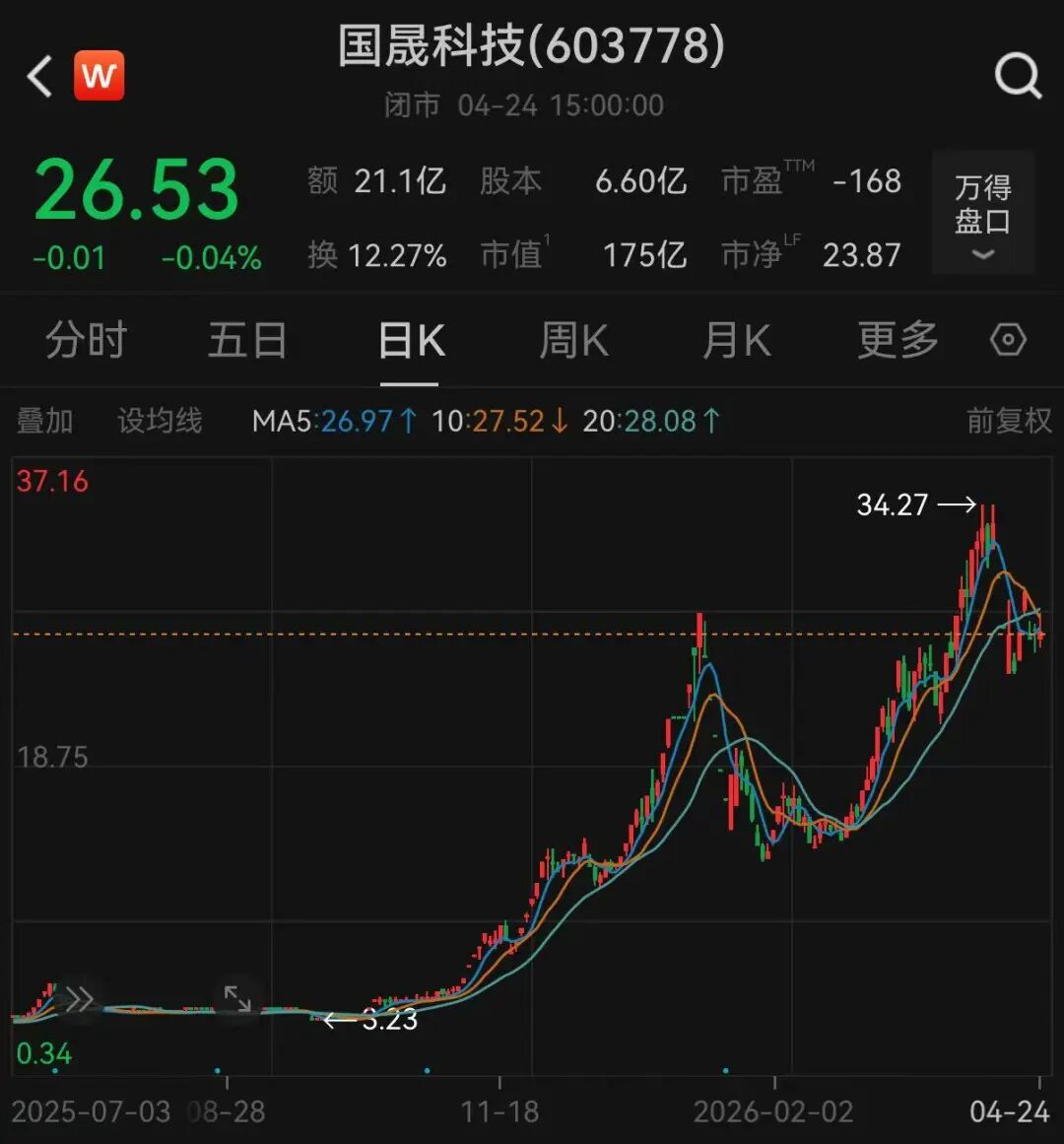Open the Wind app W logo
The height and width of the screenshot is (1144, 1064).
98,74
